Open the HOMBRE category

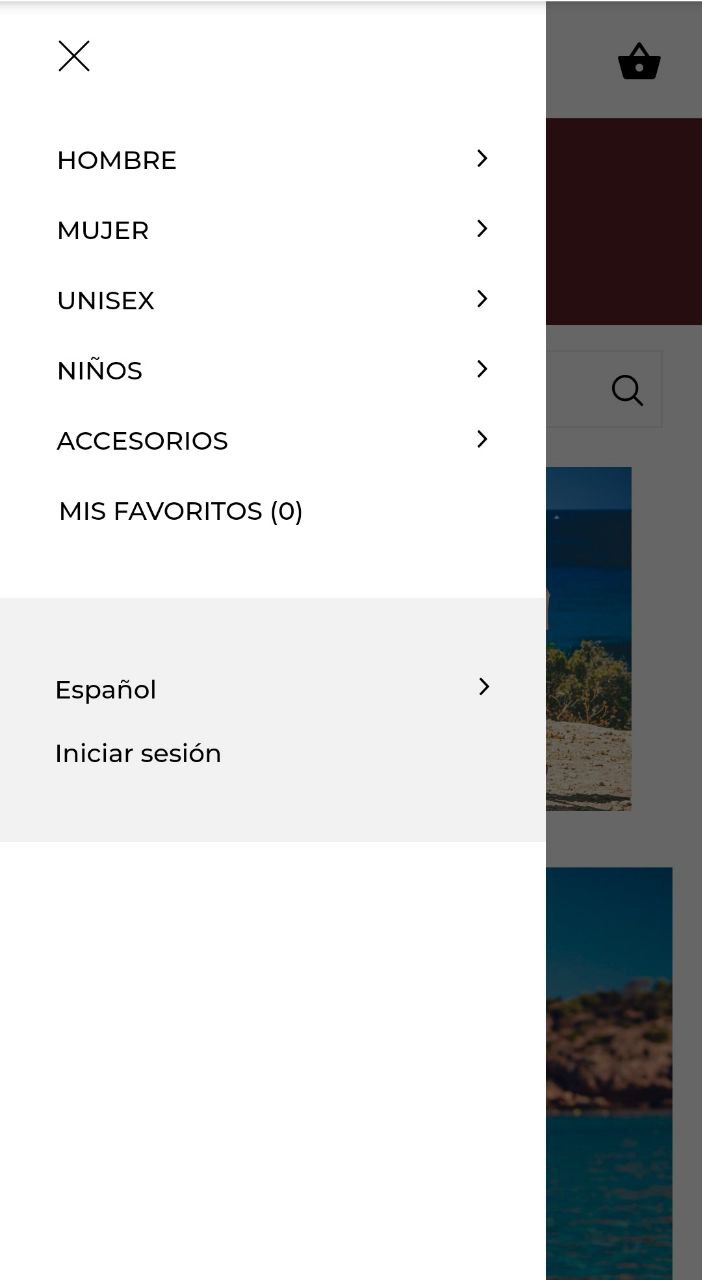[x=273, y=160]
